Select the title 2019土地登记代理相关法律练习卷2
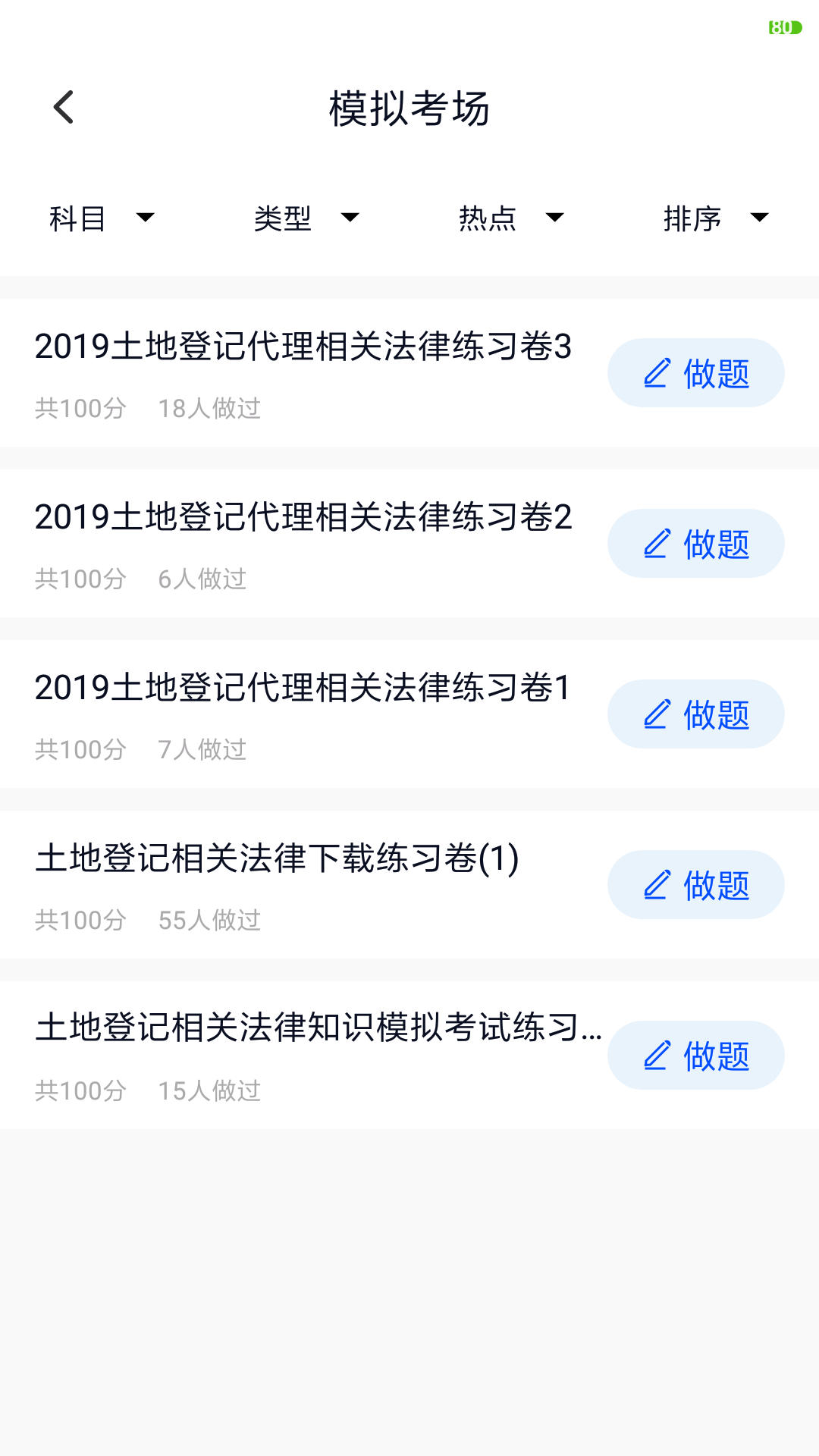 pyautogui.click(x=303, y=519)
